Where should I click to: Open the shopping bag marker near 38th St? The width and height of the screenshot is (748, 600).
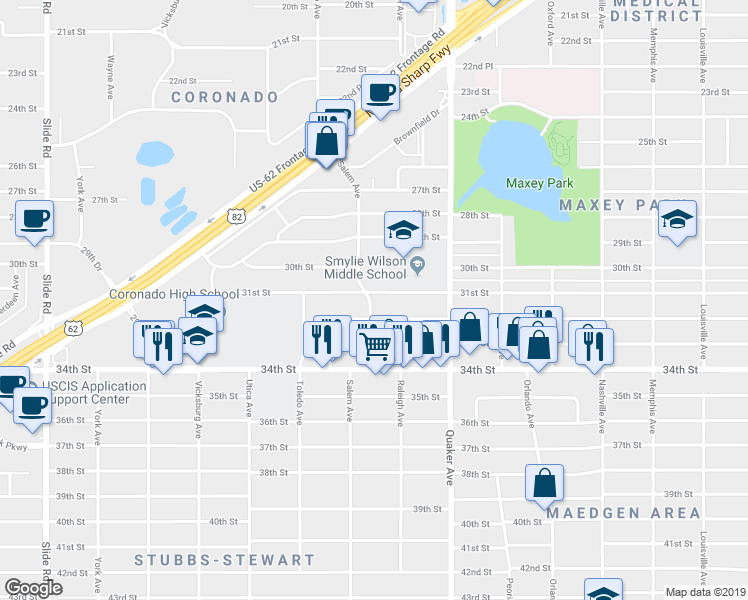[543, 484]
